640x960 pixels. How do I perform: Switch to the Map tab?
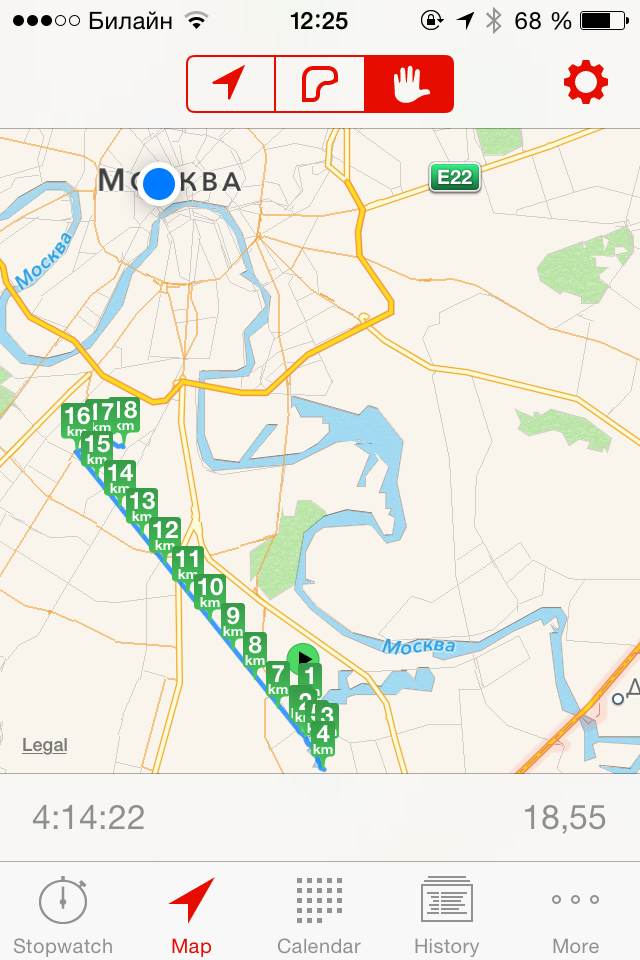191,914
